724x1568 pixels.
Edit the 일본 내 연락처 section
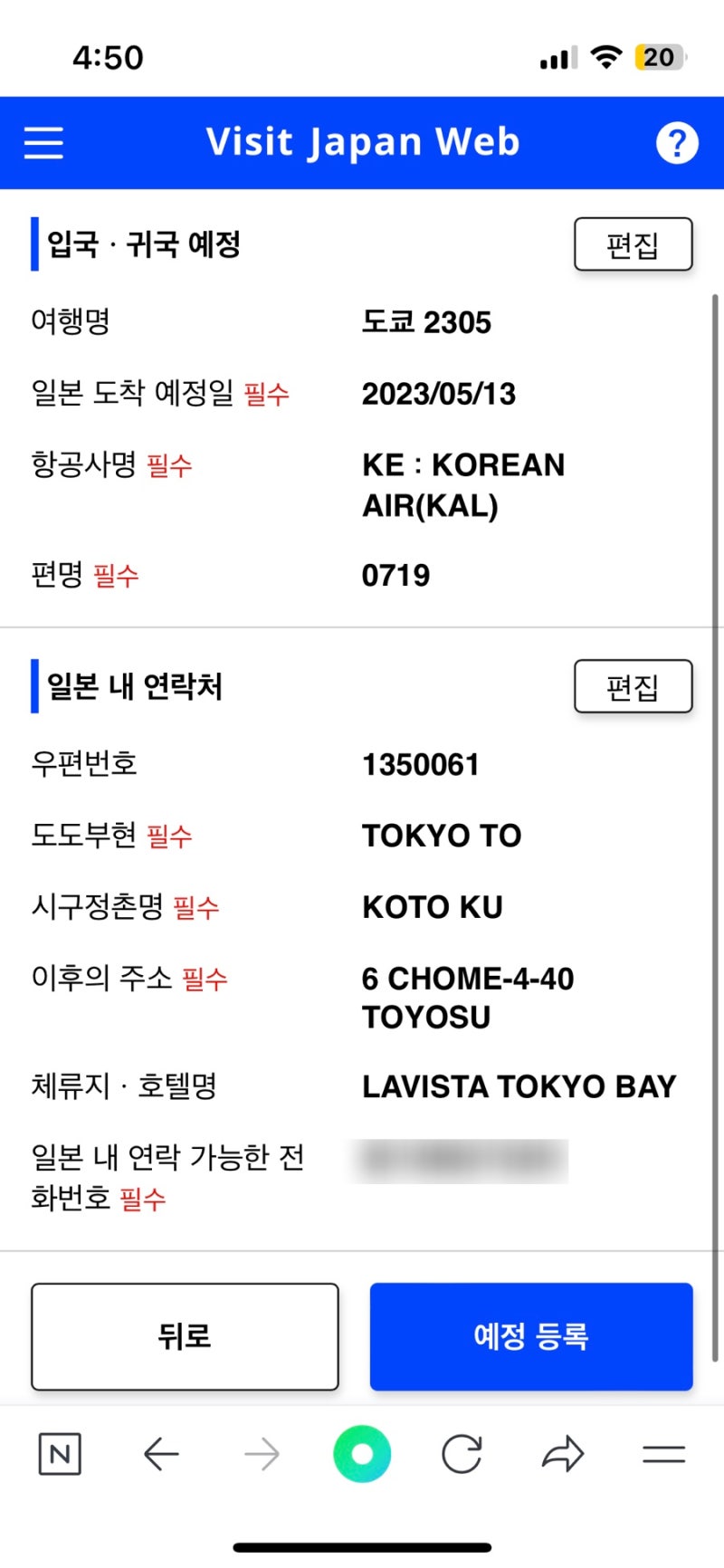[x=633, y=687]
